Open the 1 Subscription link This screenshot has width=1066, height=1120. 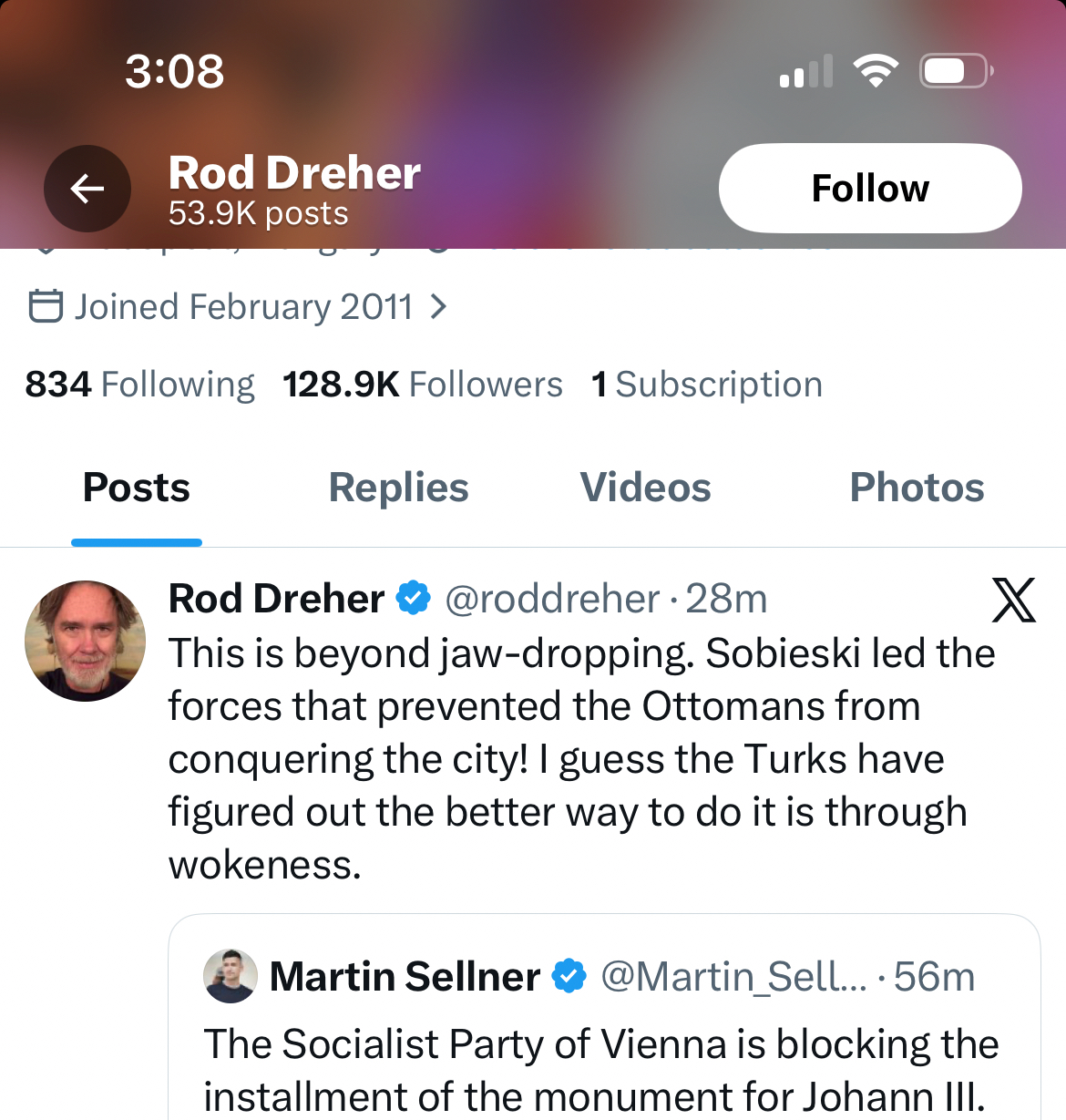tap(706, 385)
